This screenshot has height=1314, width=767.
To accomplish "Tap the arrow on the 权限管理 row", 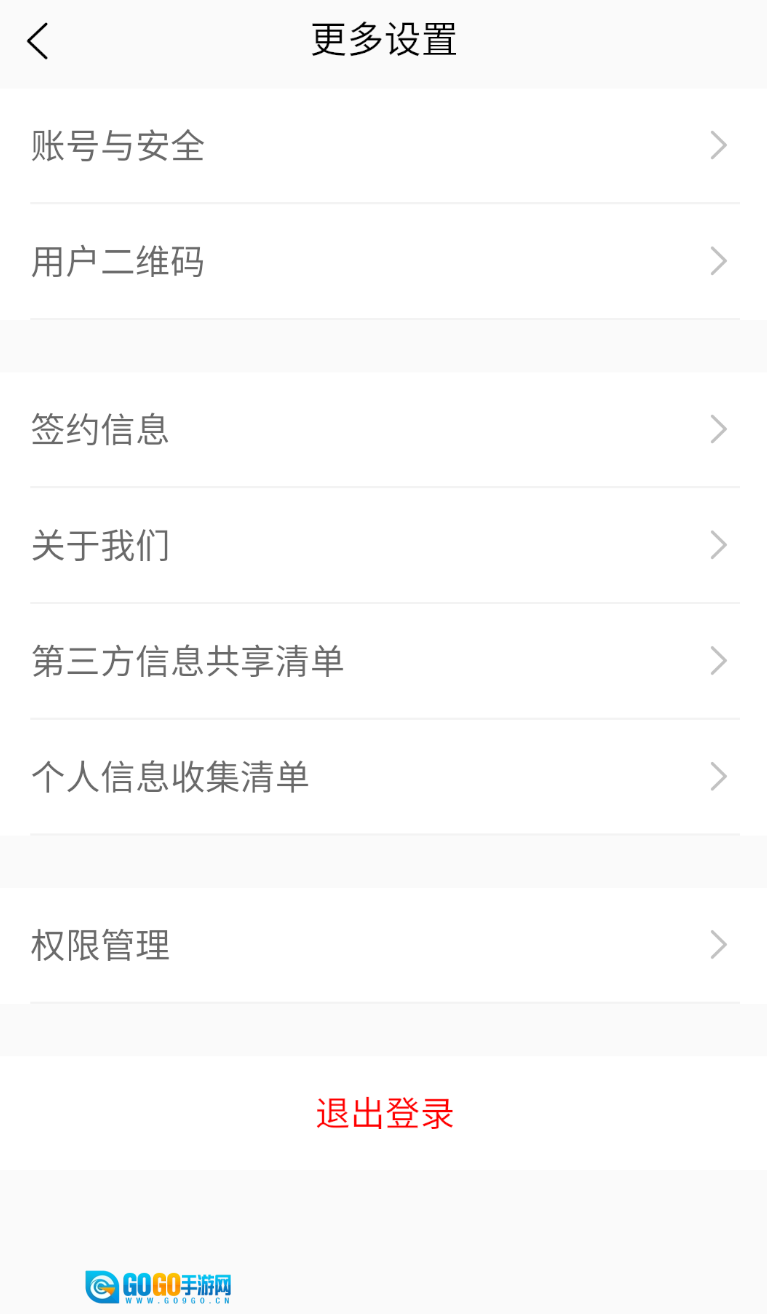I will point(718,945).
